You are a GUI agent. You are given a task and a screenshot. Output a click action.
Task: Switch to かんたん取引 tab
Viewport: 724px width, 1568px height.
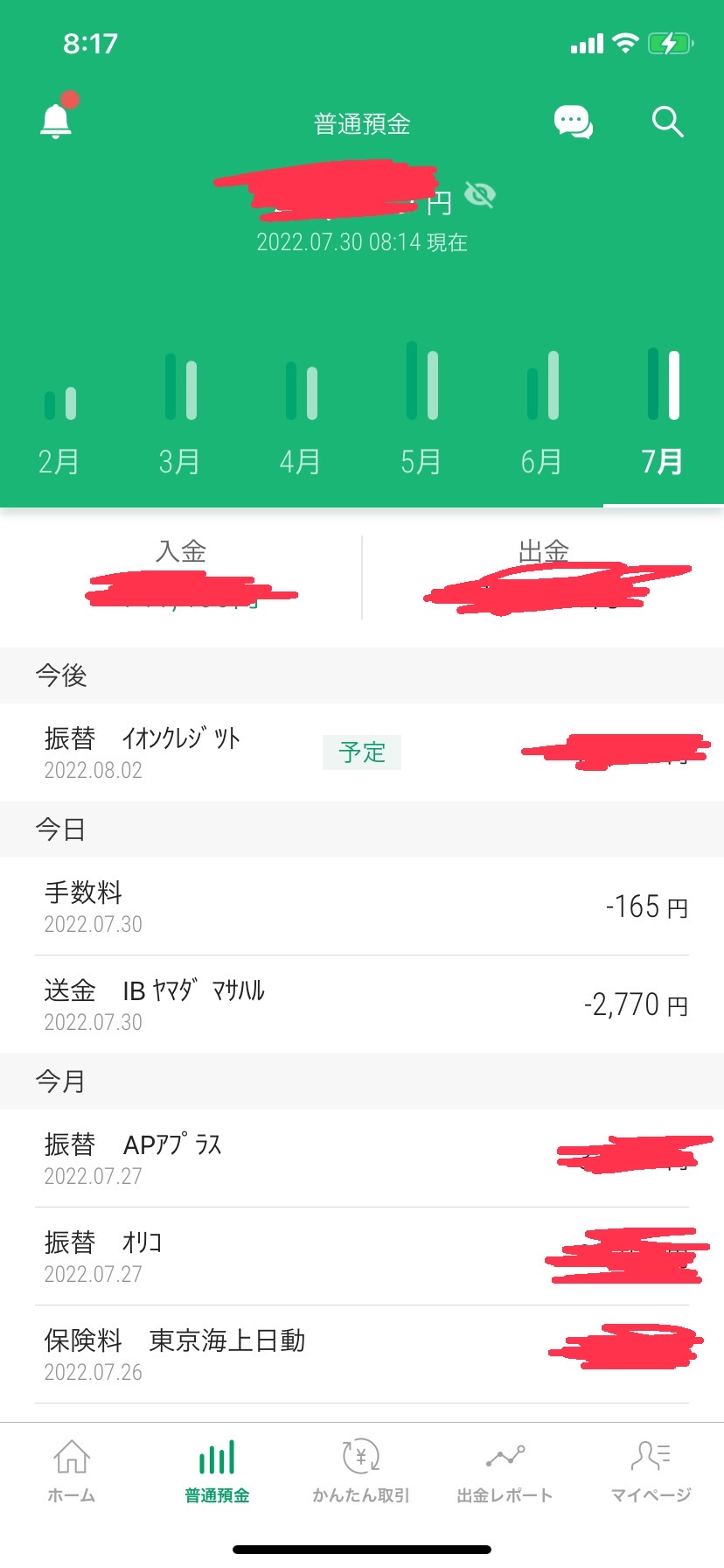coord(361,1471)
